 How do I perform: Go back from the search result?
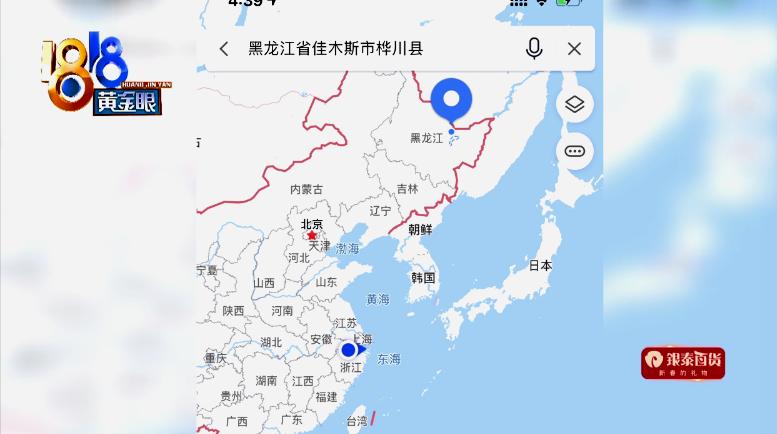(224, 48)
